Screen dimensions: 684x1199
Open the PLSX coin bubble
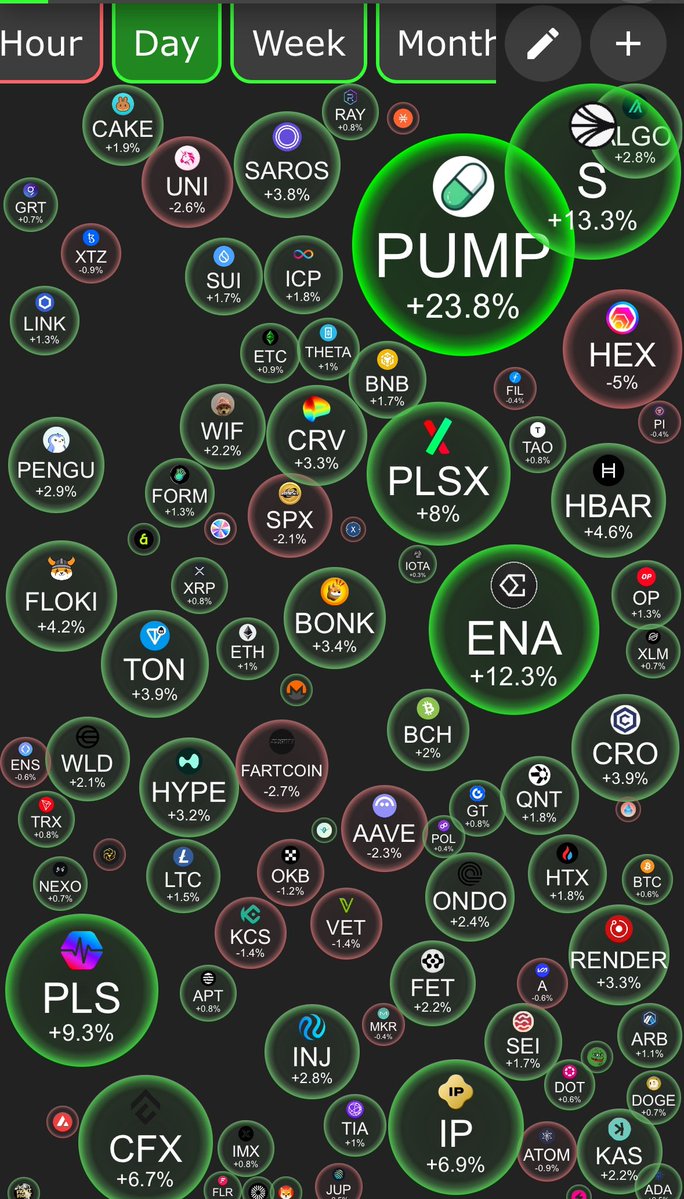click(438, 472)
